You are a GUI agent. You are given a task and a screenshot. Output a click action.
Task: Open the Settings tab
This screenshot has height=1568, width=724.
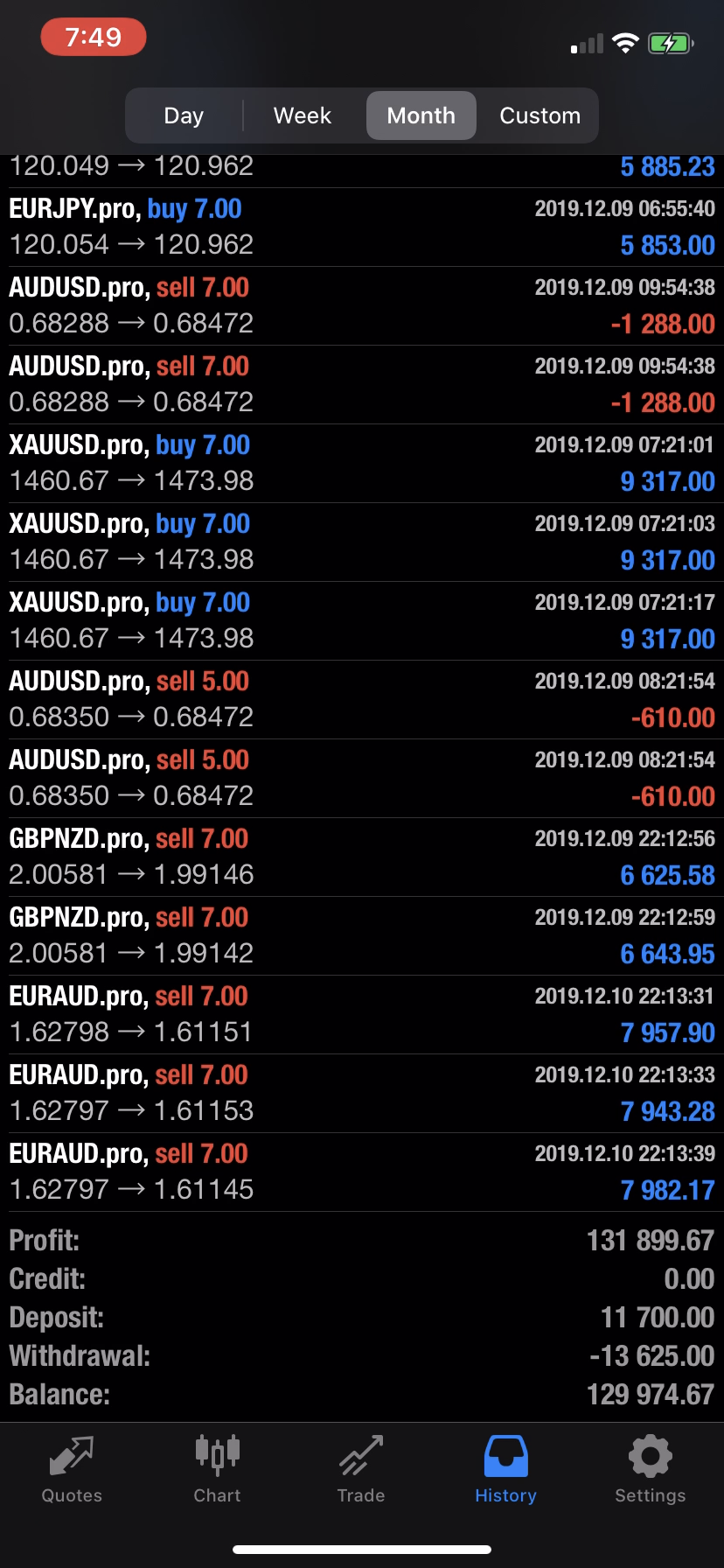pyautogui.click(x=651, y=1470)
